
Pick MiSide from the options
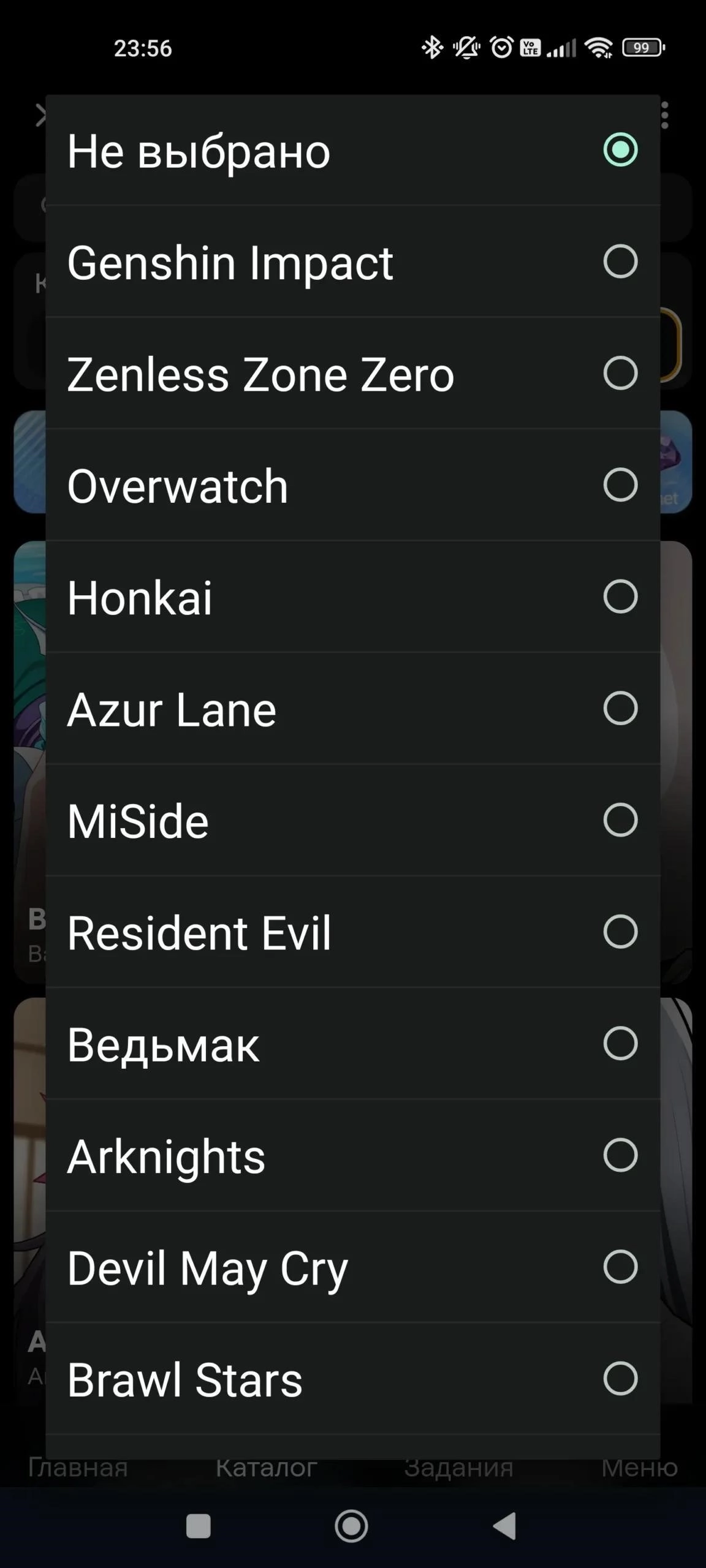352,821
